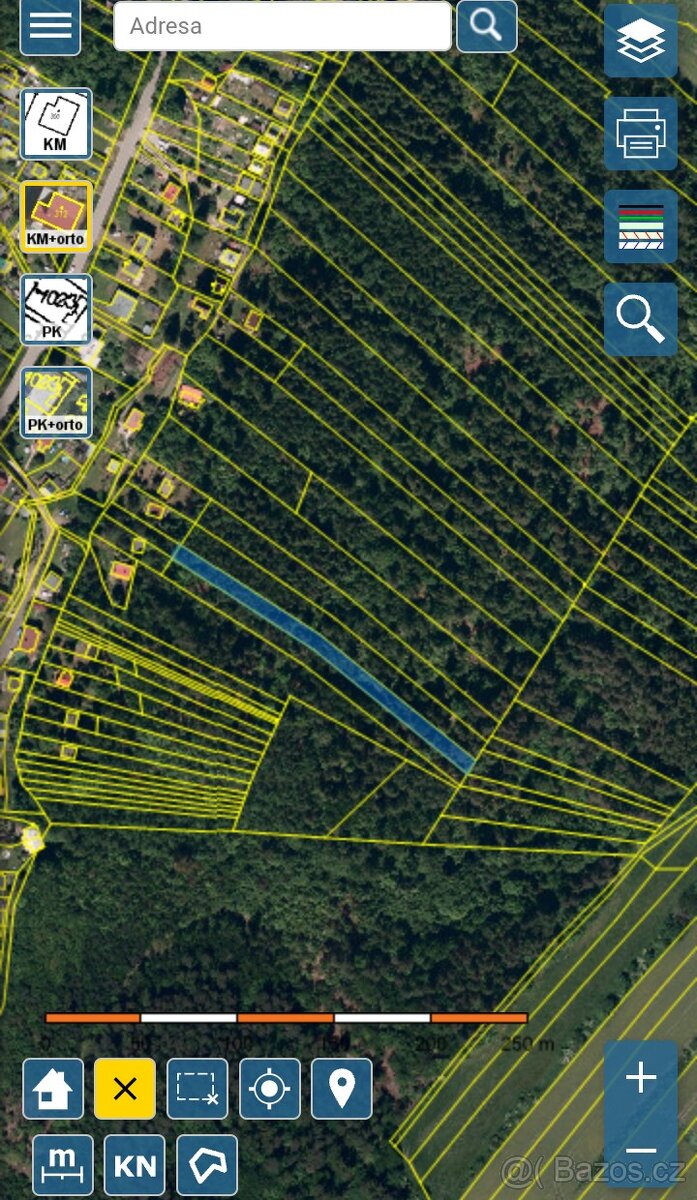Zoom in with the plus button

[640, 1078]
